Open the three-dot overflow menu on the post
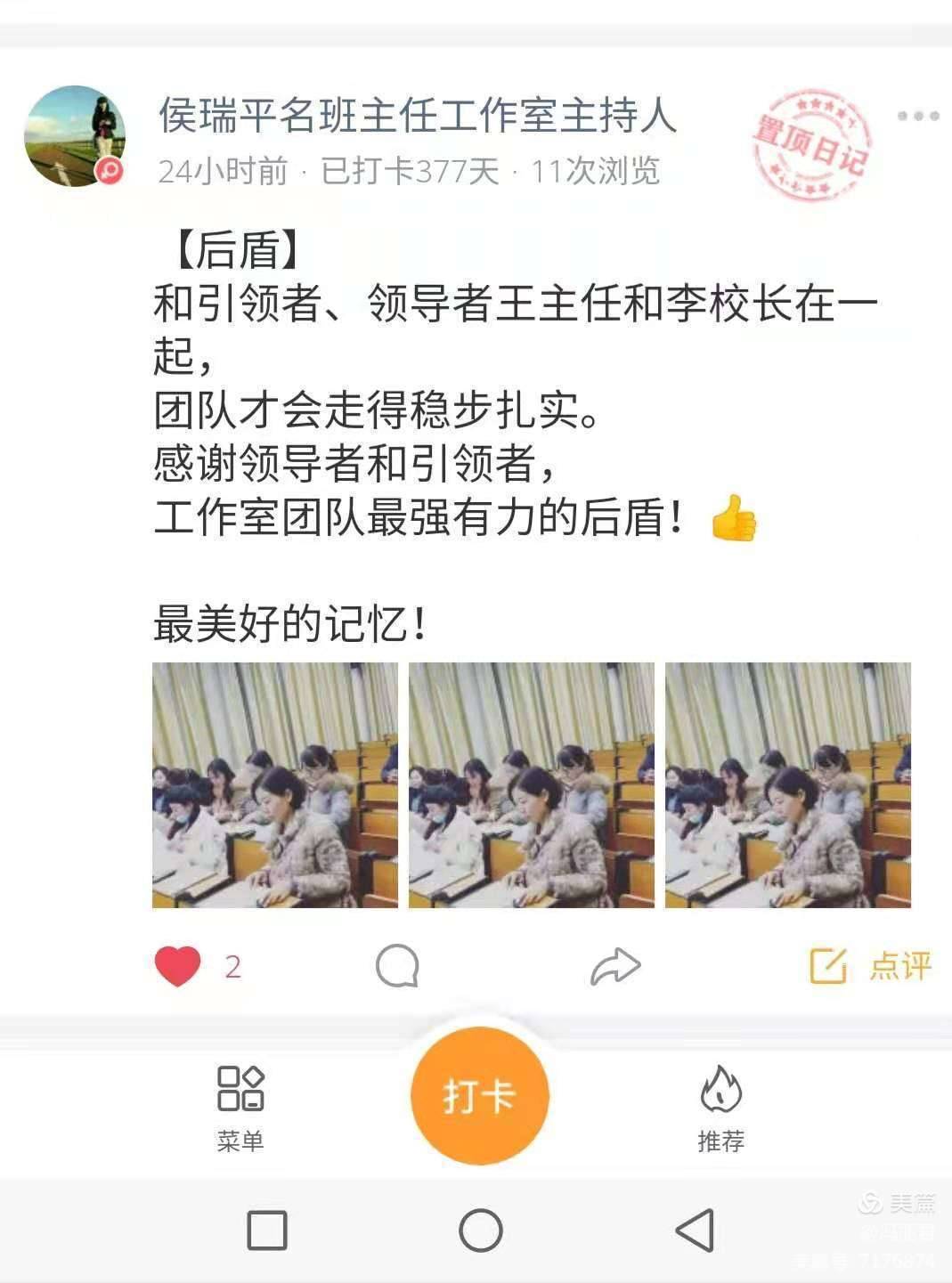952x1283 pixels. point(917,116)
